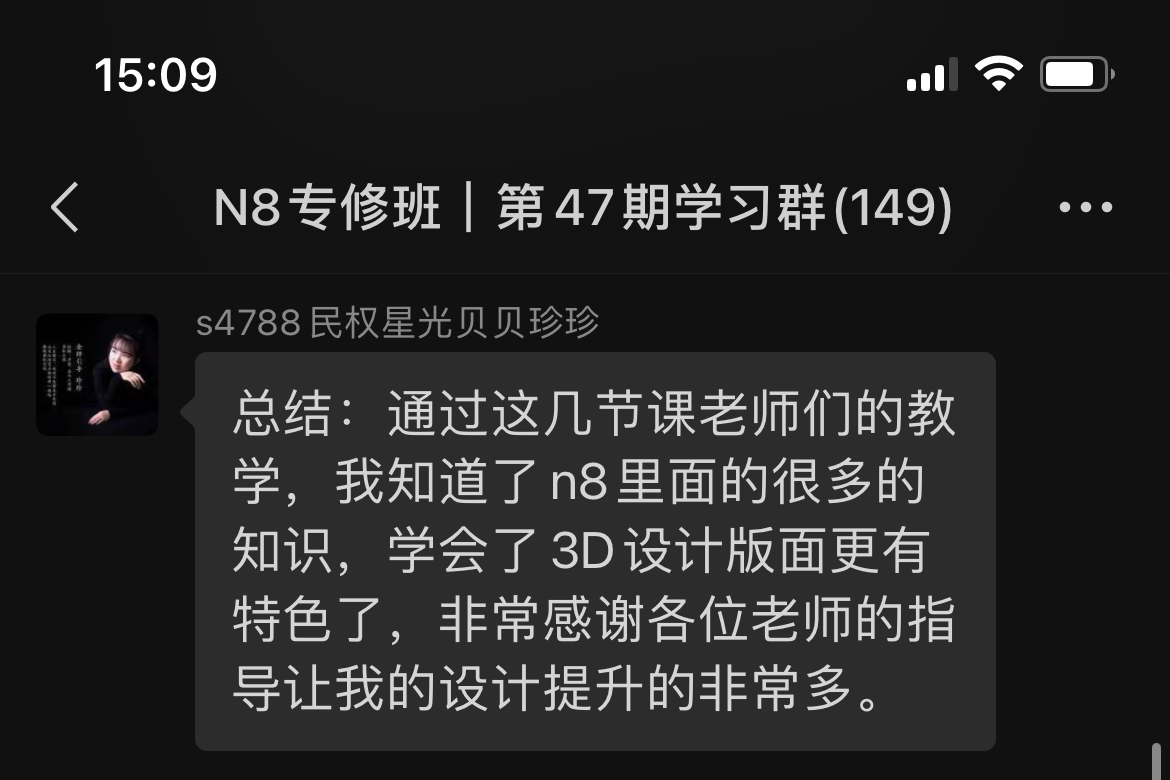1170x780 pixels.
Task: Open the three-dot group chat menu
Action: (1085, 208)
